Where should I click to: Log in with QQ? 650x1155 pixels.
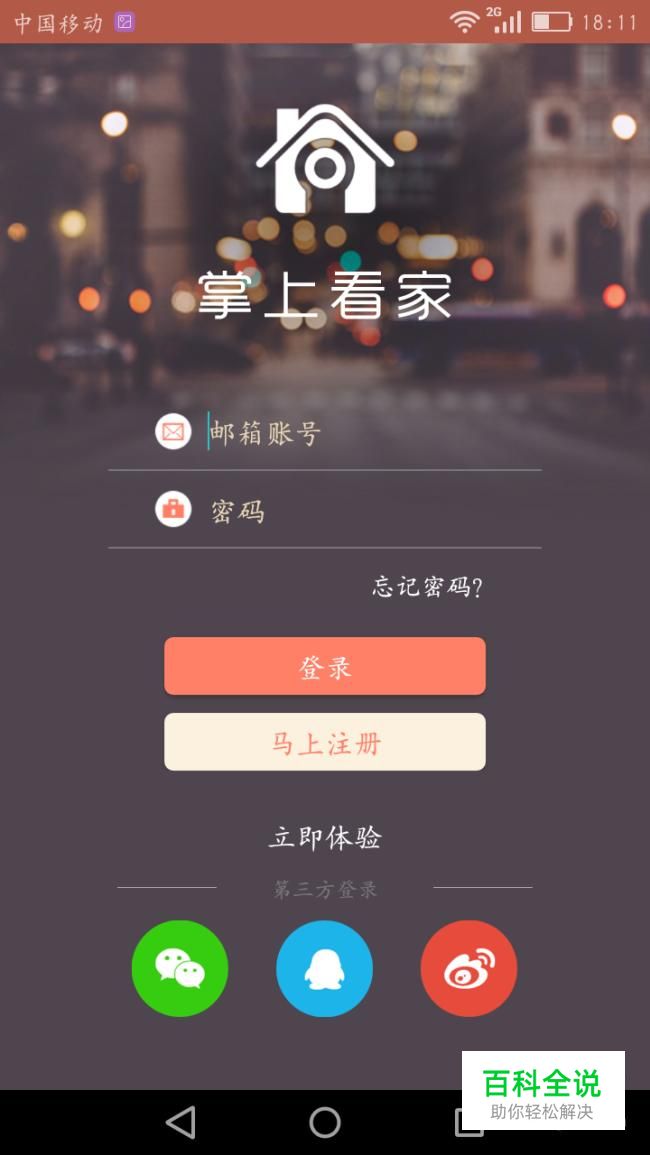(x=324, y=968)
